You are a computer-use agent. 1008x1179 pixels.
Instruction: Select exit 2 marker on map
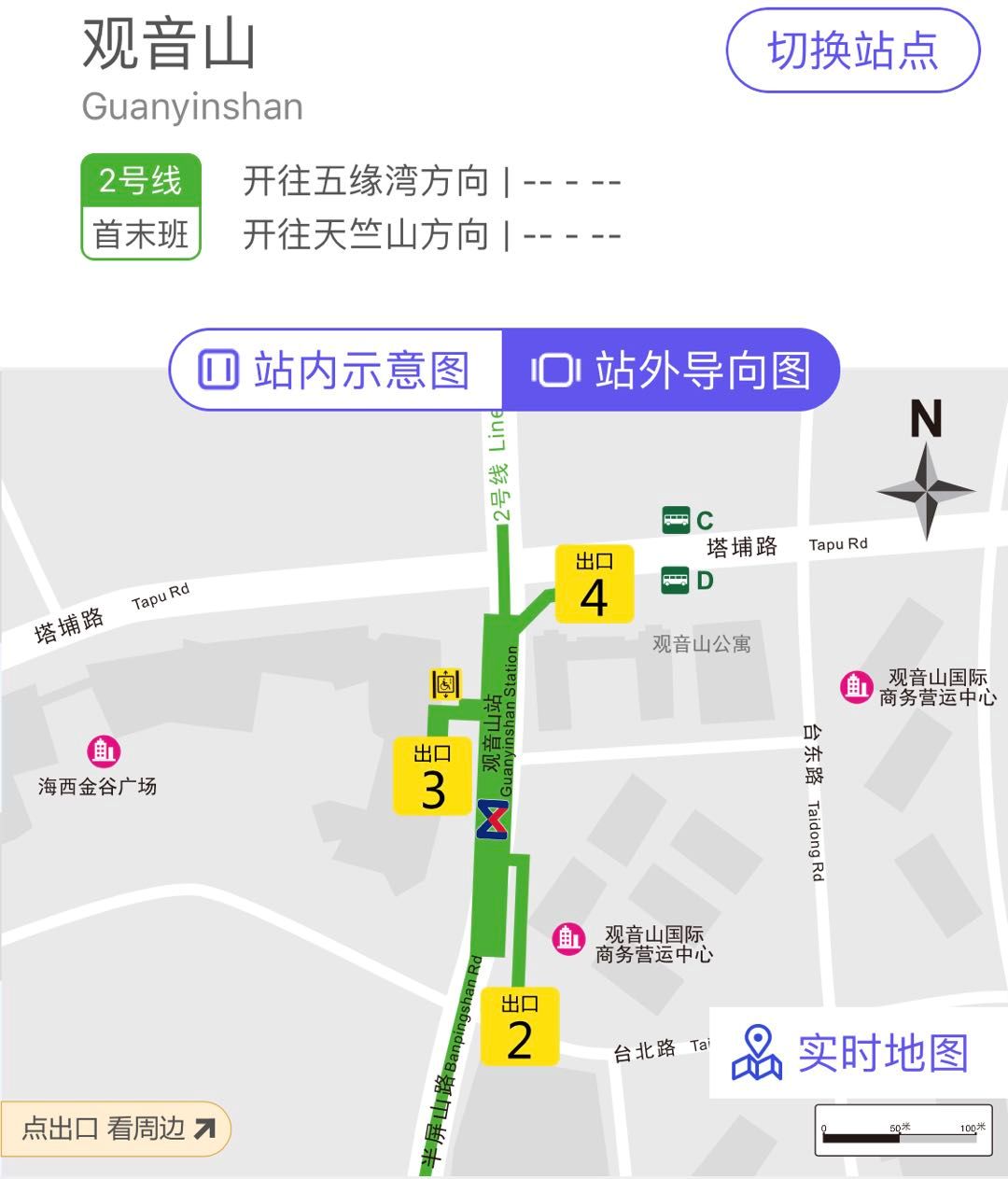coord(520,1027)
